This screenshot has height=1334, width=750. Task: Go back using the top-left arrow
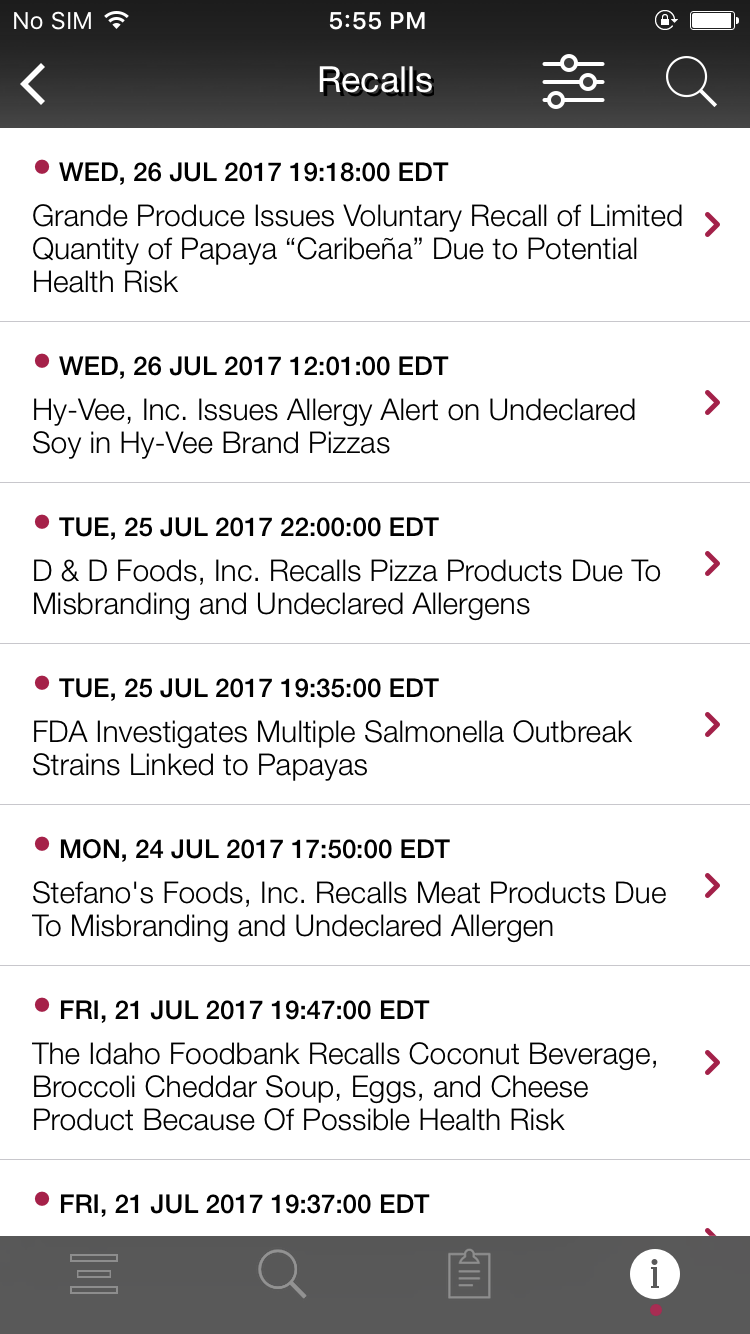coord(35,84)
